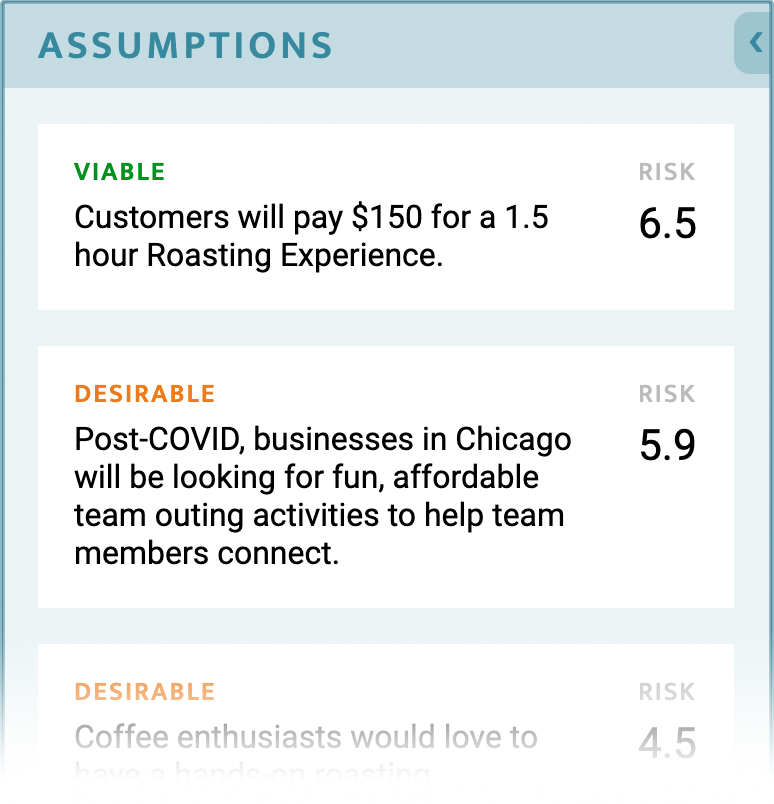Screen dimensions: 774x804
Task: Select the Roasting Experience assumption text
Action: click(x=312, y=236)
